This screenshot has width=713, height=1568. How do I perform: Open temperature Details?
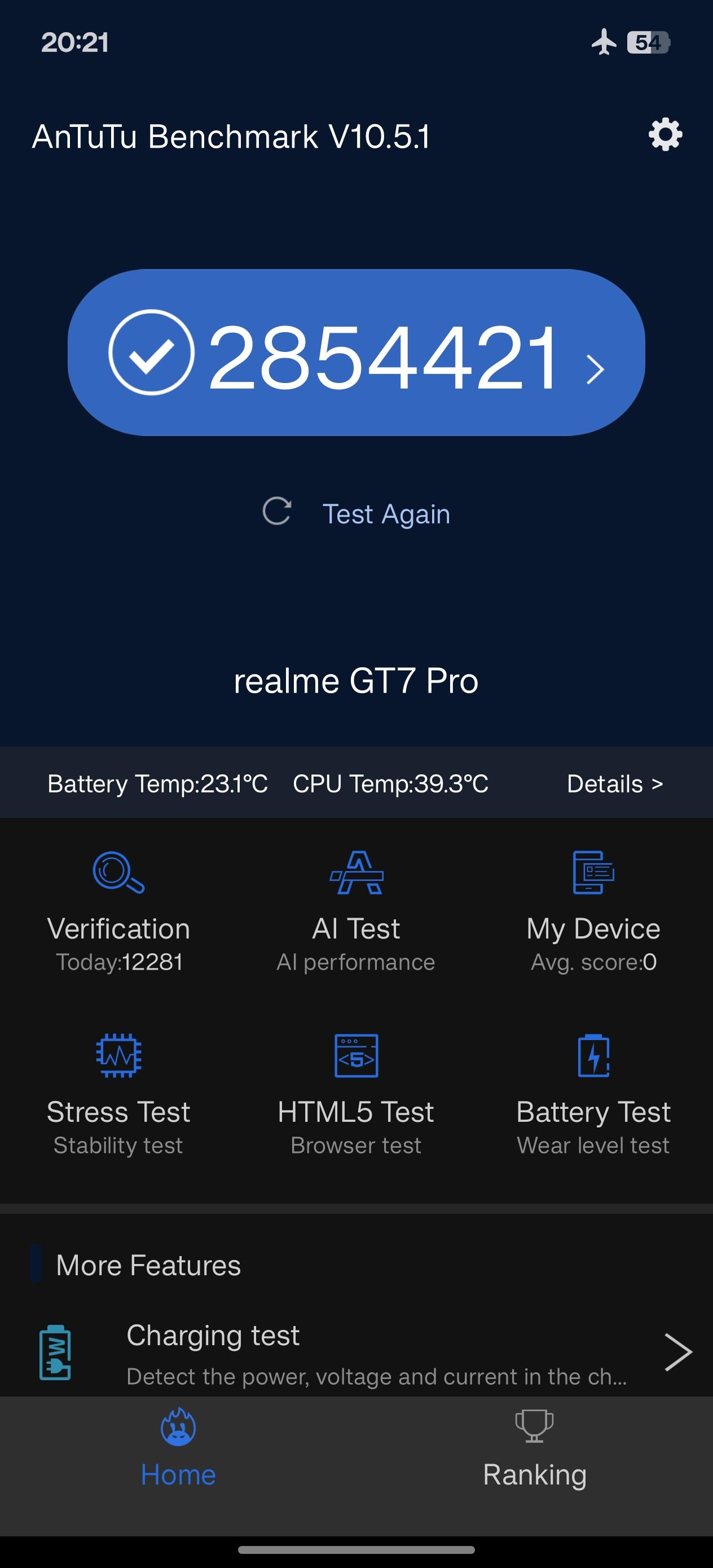pos(614,783)
